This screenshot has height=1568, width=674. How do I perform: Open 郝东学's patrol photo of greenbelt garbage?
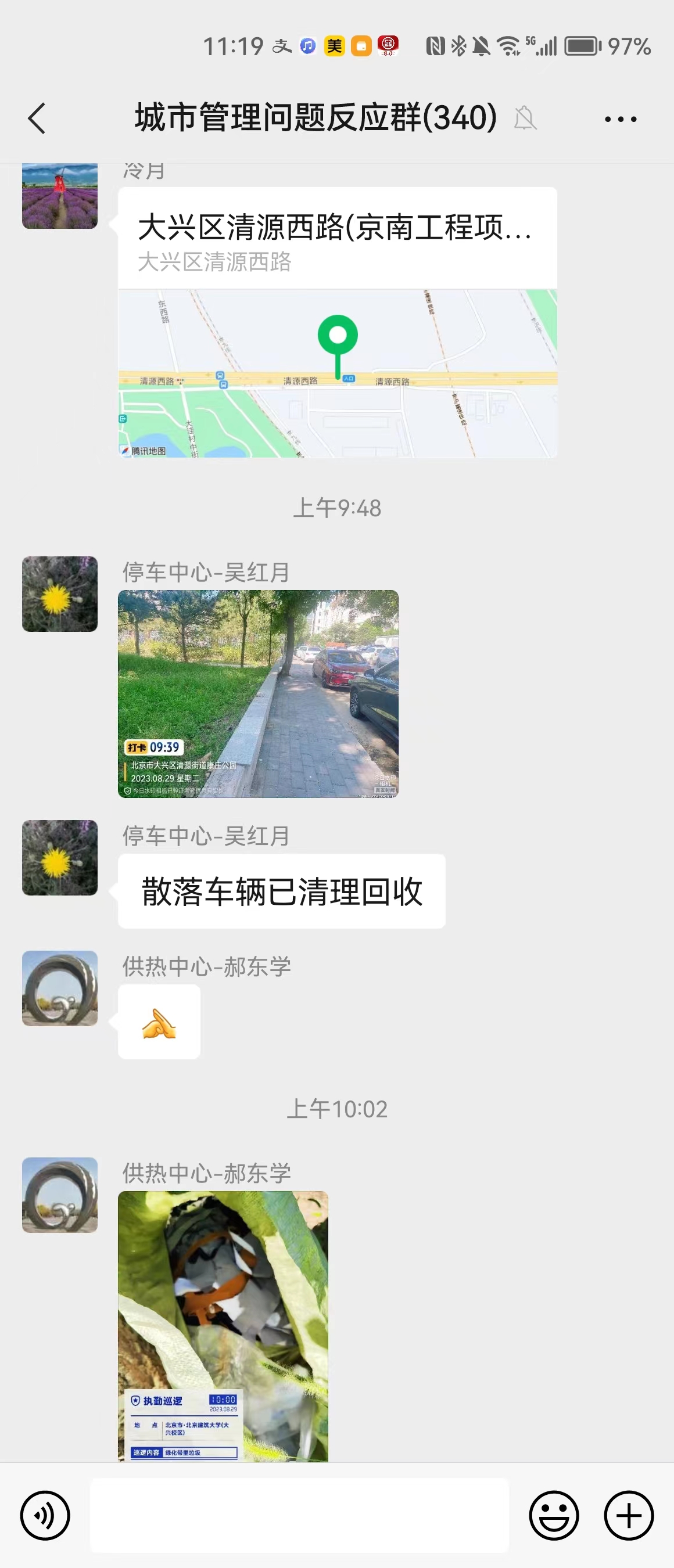(223, 1326)
